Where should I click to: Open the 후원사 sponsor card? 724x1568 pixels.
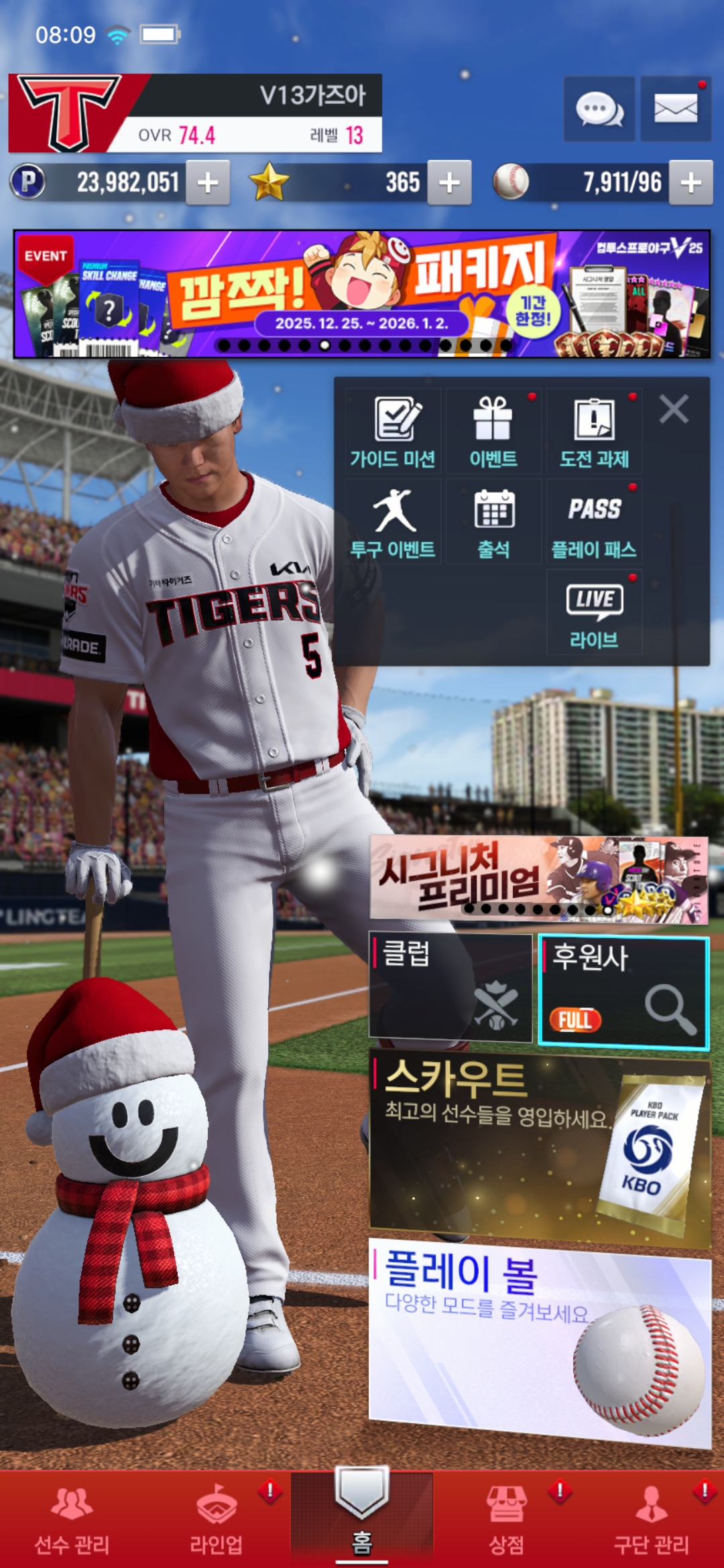(x=623, y=992)
